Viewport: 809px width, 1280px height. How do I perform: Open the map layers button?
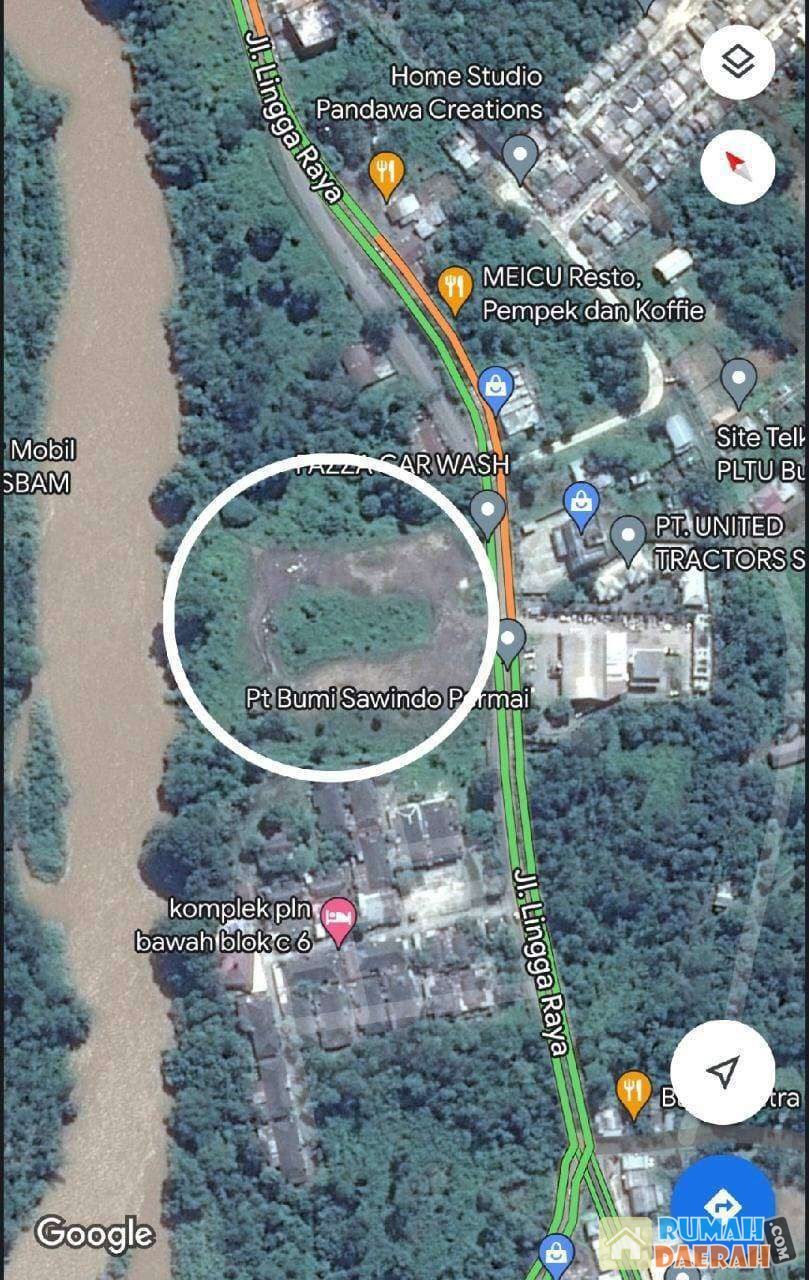(737, 61)
